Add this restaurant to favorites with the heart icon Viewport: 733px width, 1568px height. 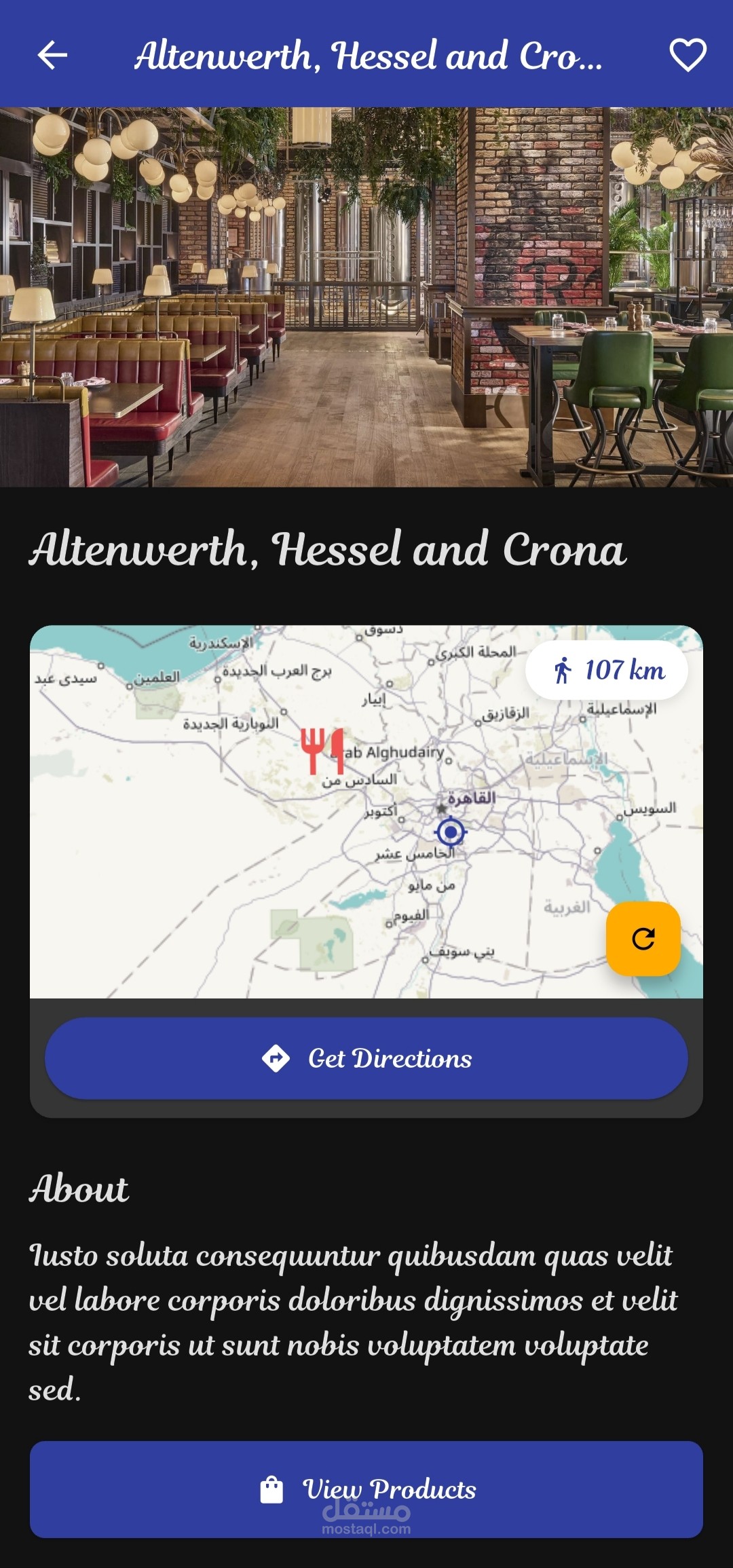click(688, 55)
